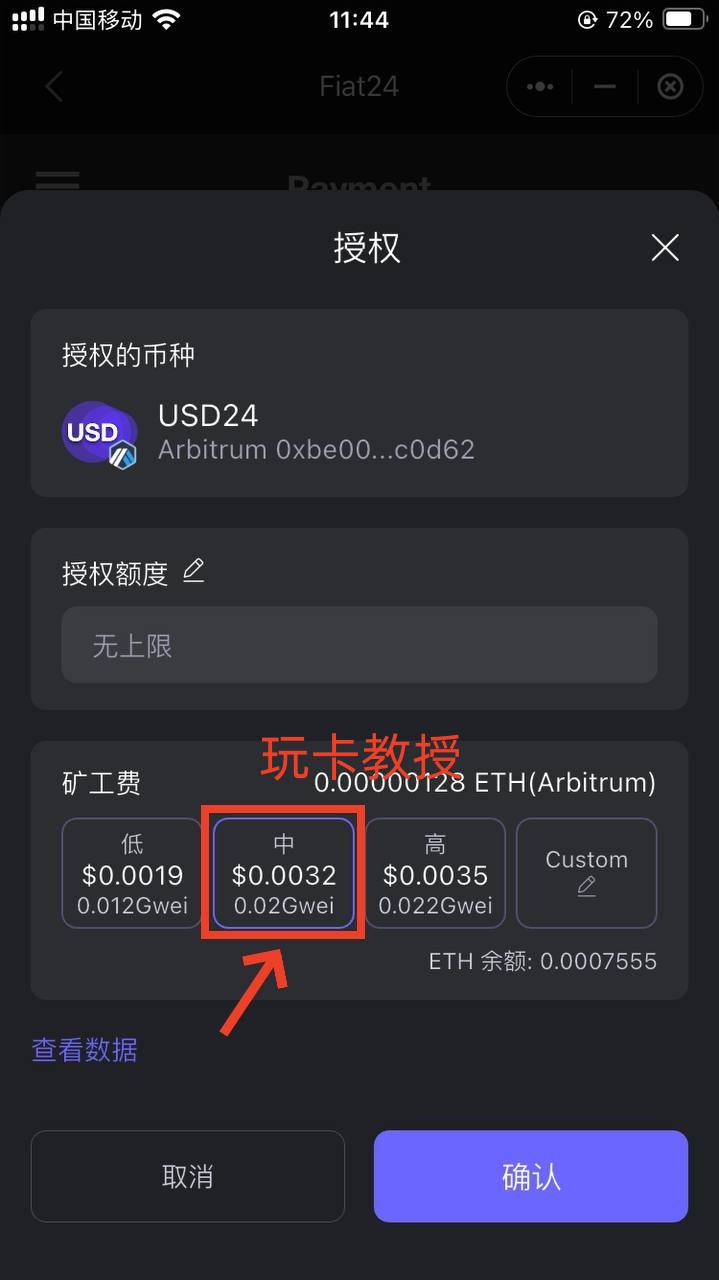Viewport: 719px width, 1280px height.
Task: Tap 取消 to cancel authorization
Action: tap(188, 1176)
